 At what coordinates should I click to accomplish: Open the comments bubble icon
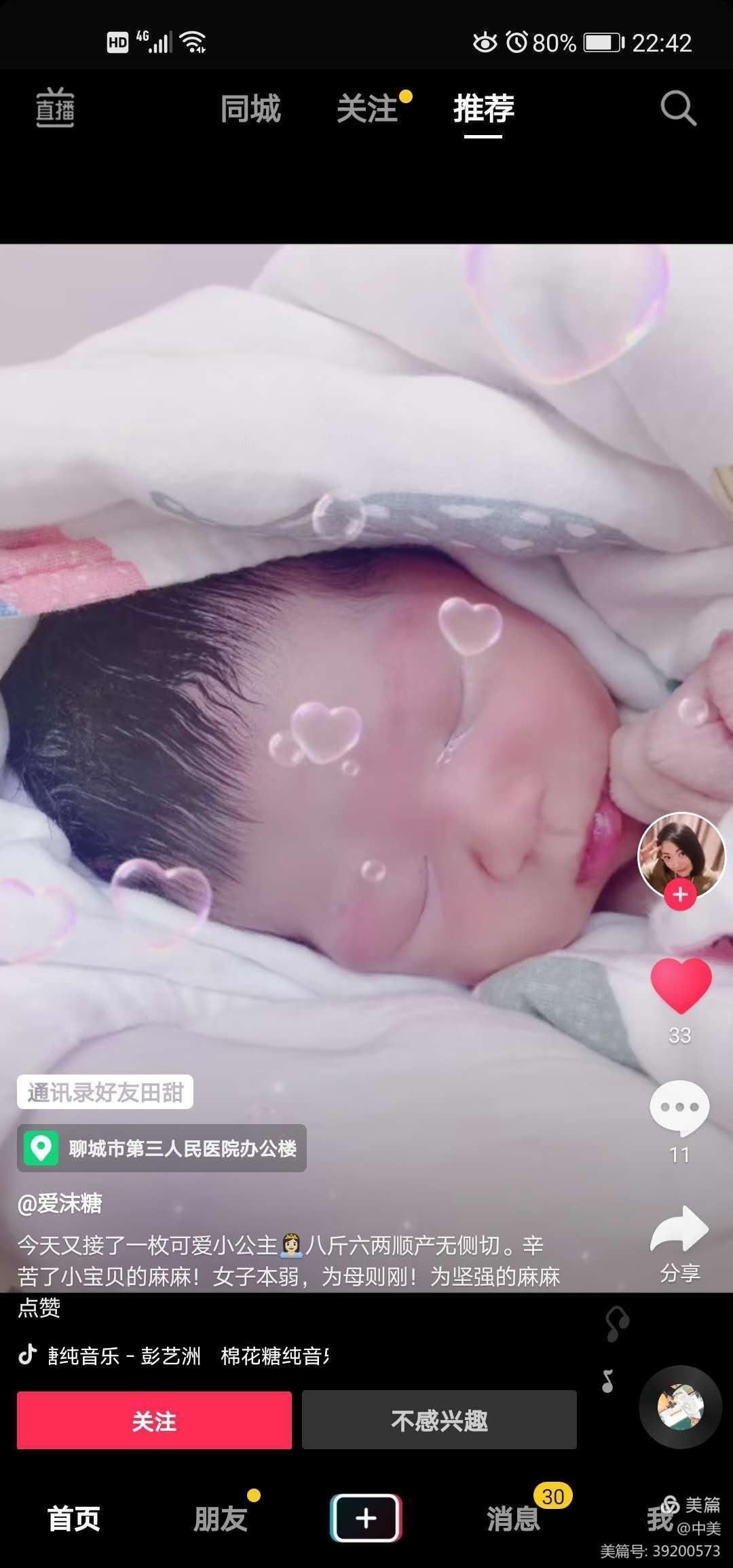coord(679,1107)
